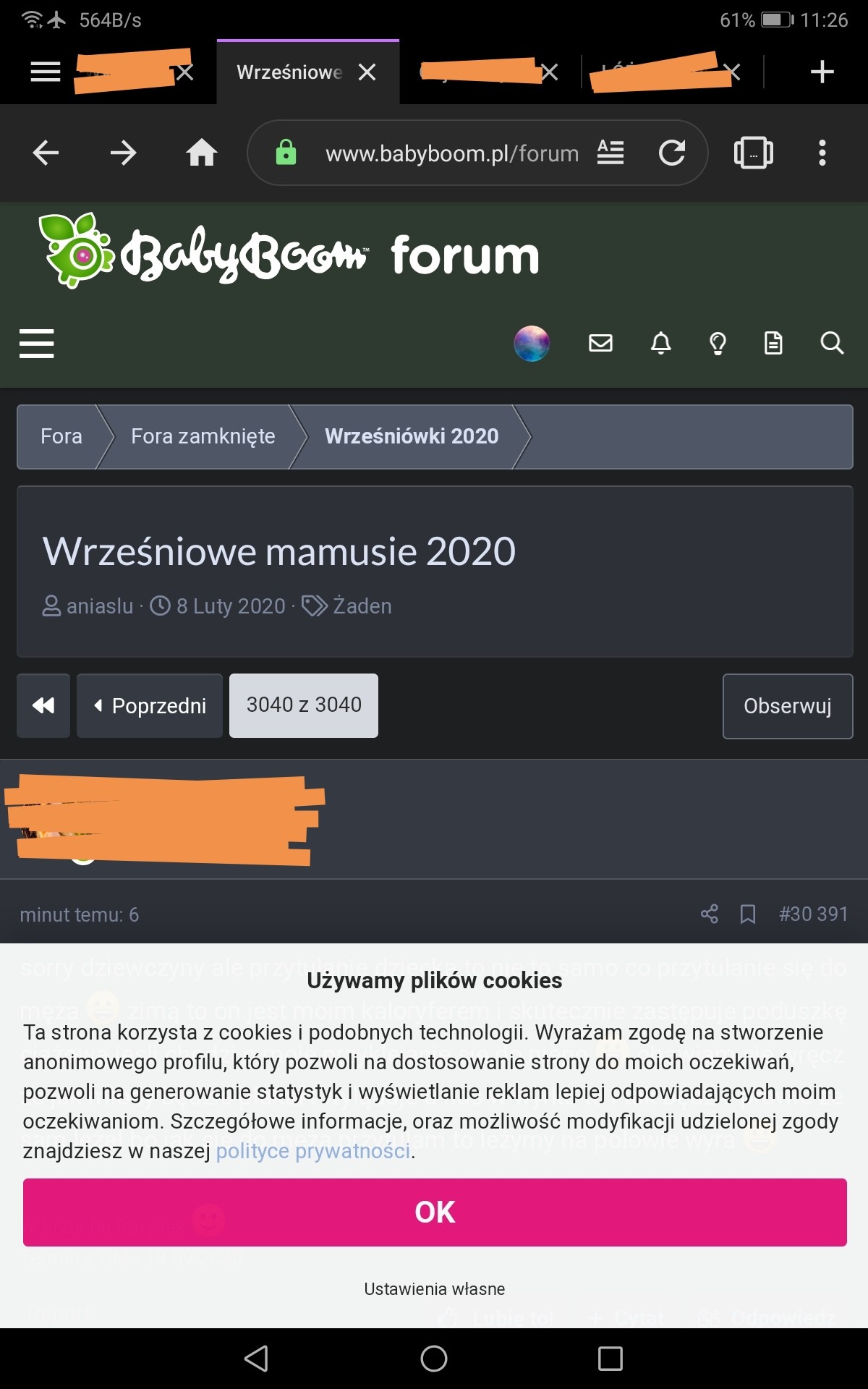Open Wrześniówki 2020 breadcrumb
868x1389 pixels.
pyautogui.click(x=411, y=436)
